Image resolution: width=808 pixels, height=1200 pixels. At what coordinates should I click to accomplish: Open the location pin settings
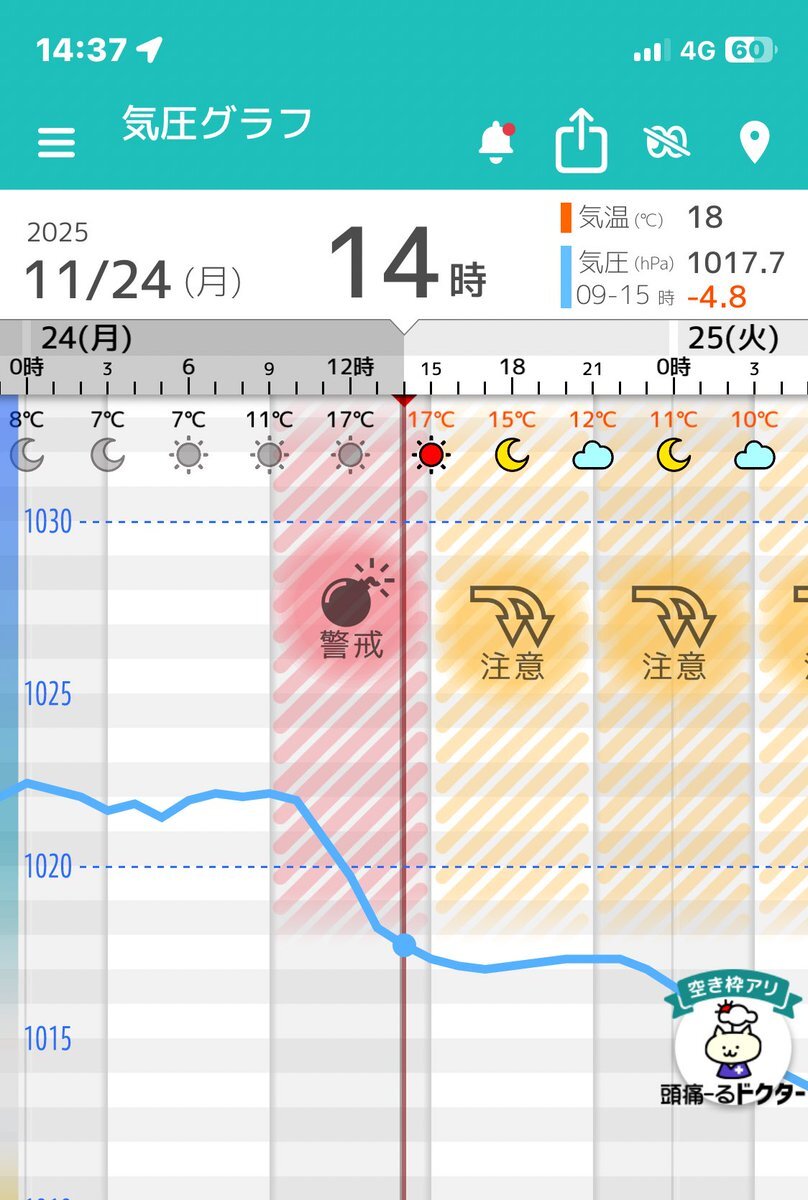tap(754, 144)
